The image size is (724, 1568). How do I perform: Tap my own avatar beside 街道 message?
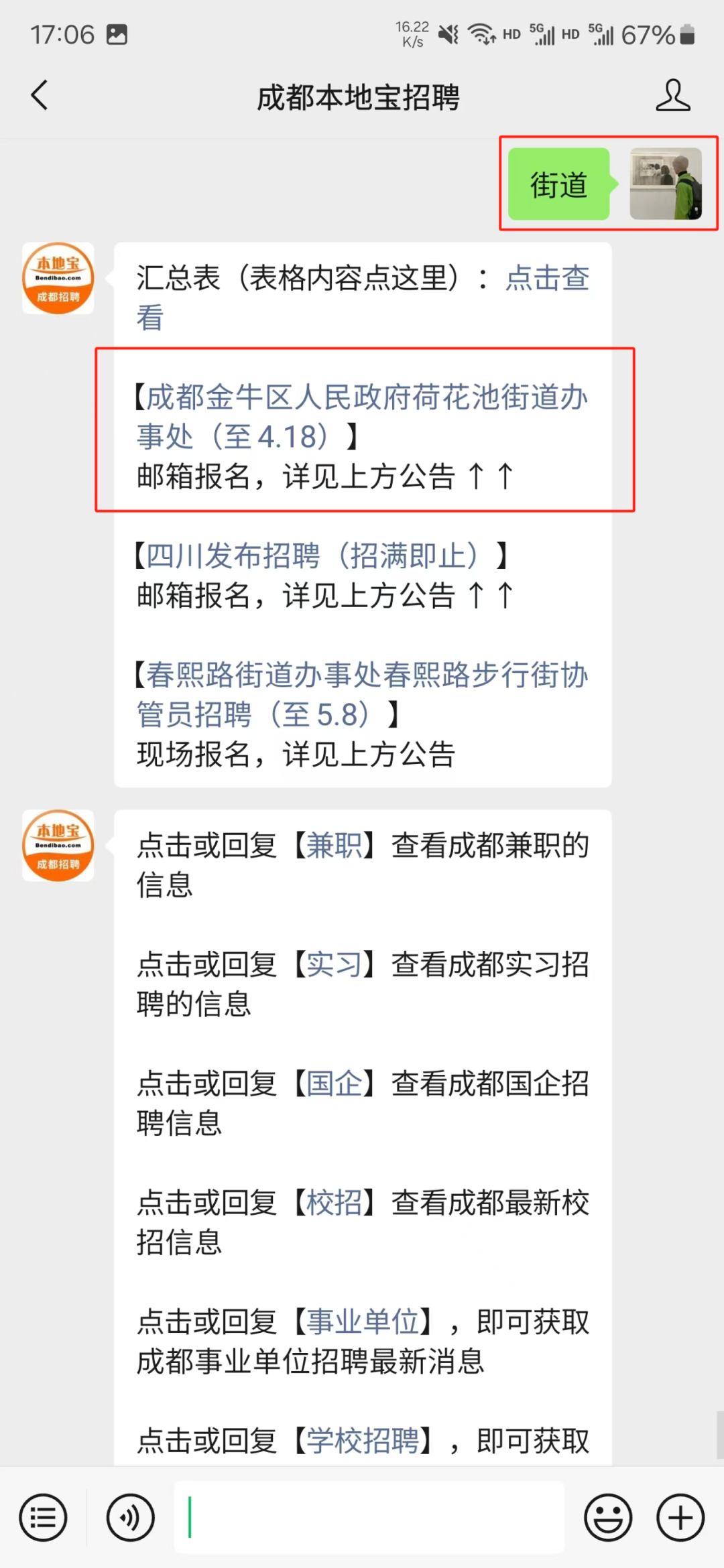click(666, 184)
